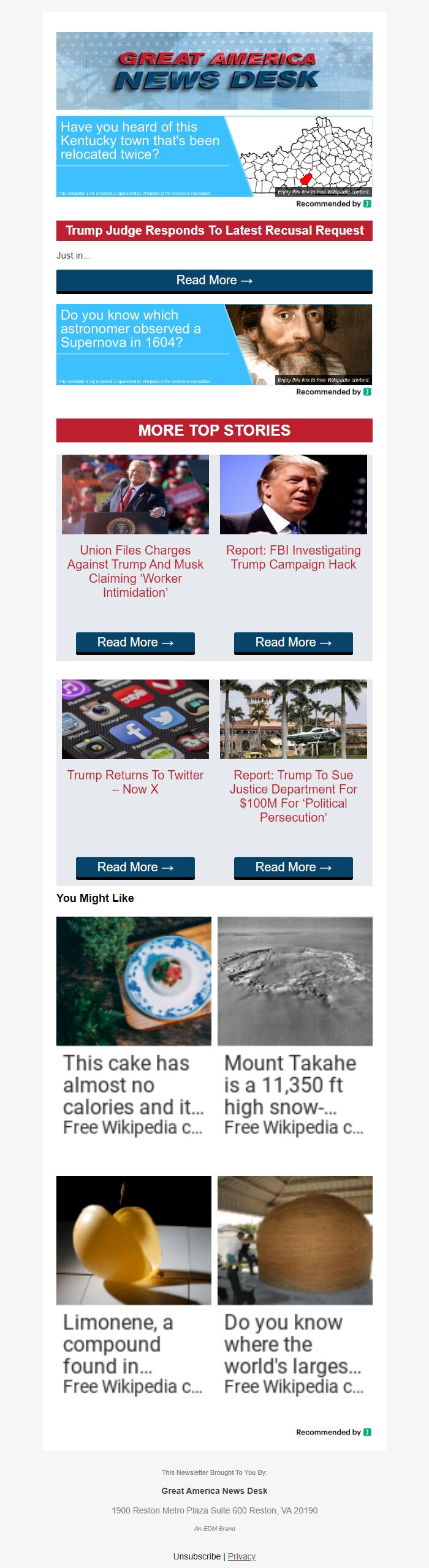The height and width of the screenshot is (1568, 429).
Task: Open Trump To Sue Justice Department story
Action: click(x=293, y=795)
